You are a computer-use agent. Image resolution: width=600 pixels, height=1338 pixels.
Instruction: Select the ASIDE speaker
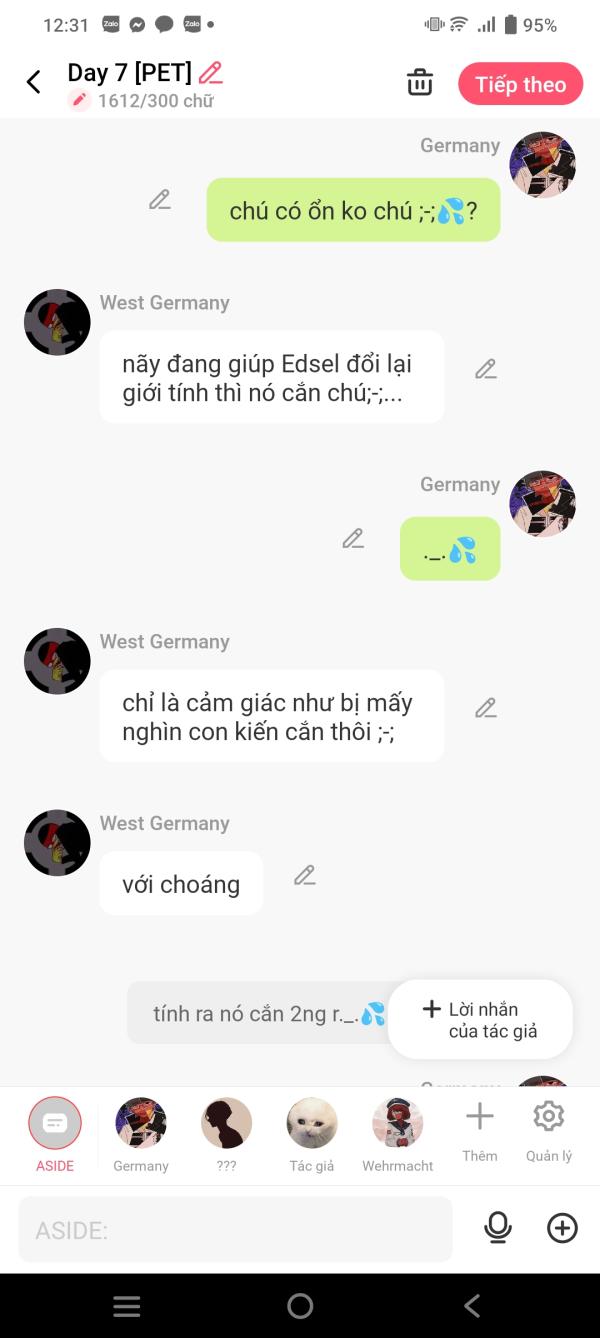55,1135
